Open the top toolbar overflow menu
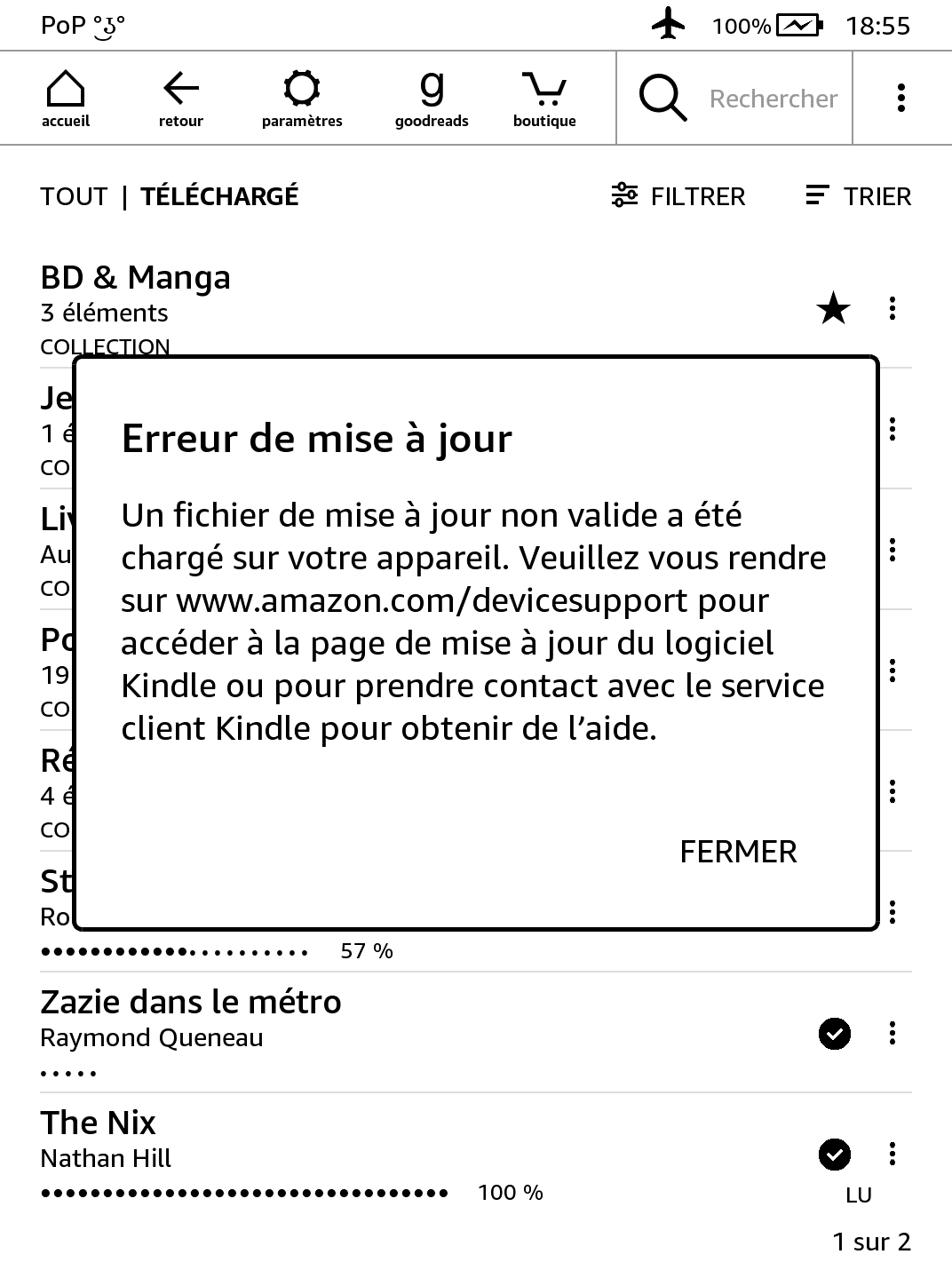Viewport: 952px width, 1286px height. [901, 99]
